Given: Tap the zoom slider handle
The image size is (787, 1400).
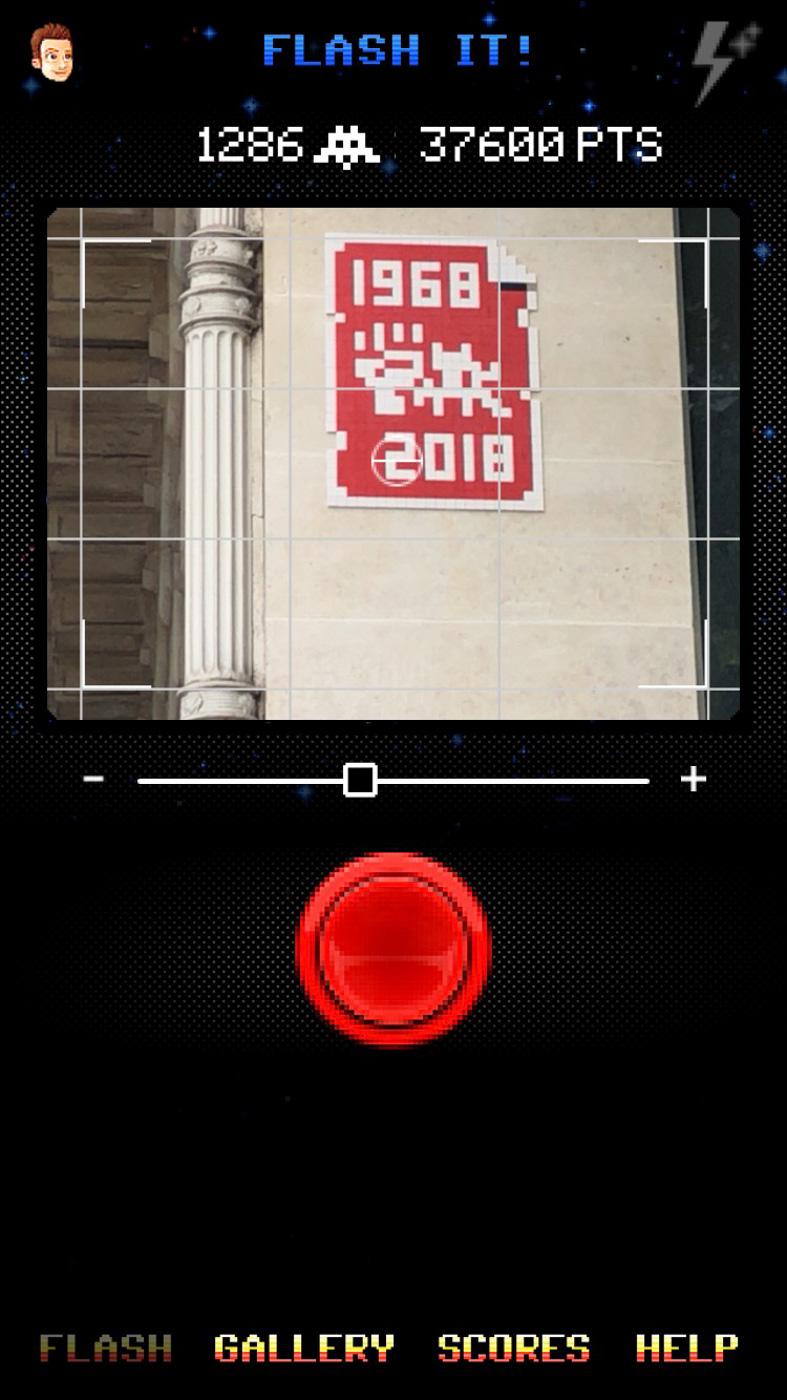Looking at the screenshot, I should [x=360, y=780].
